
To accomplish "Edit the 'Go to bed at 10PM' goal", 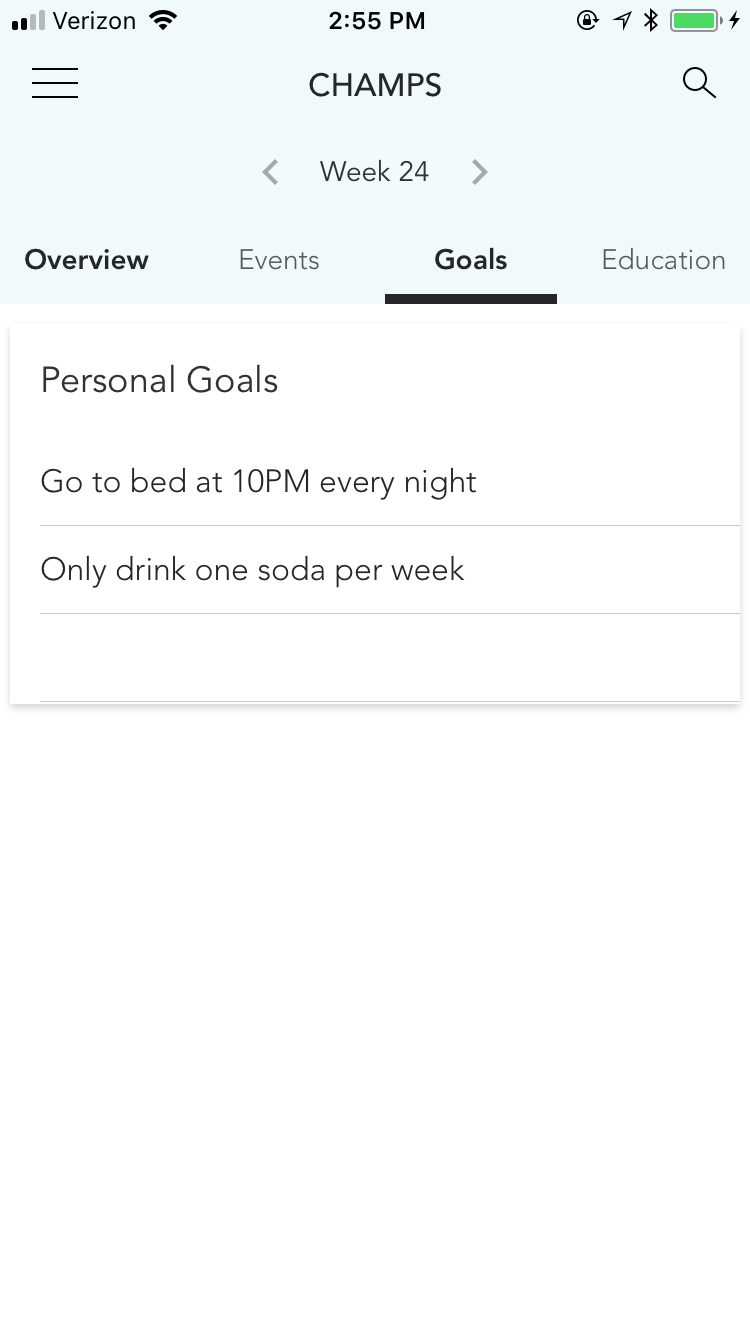I will tap(390, 482).
